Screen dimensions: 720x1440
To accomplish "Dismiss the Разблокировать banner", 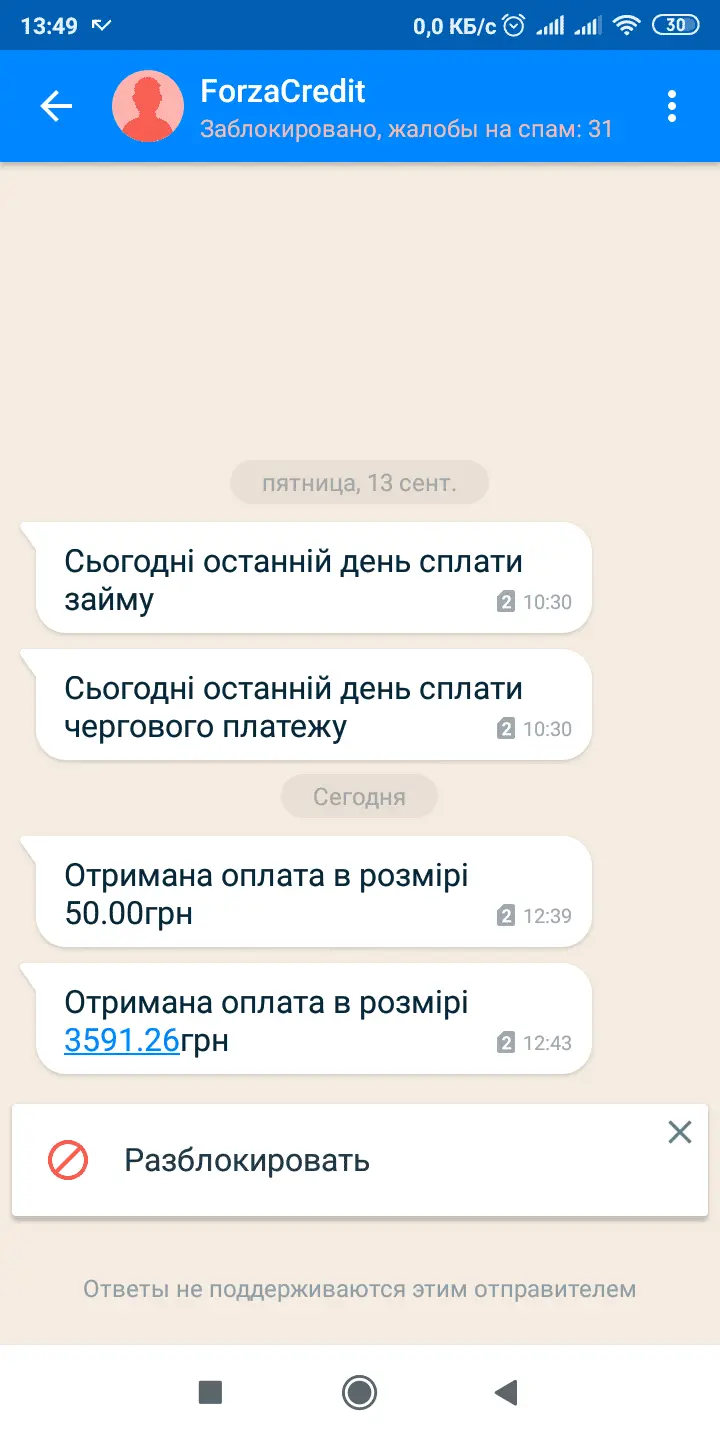I will 680,1132.
